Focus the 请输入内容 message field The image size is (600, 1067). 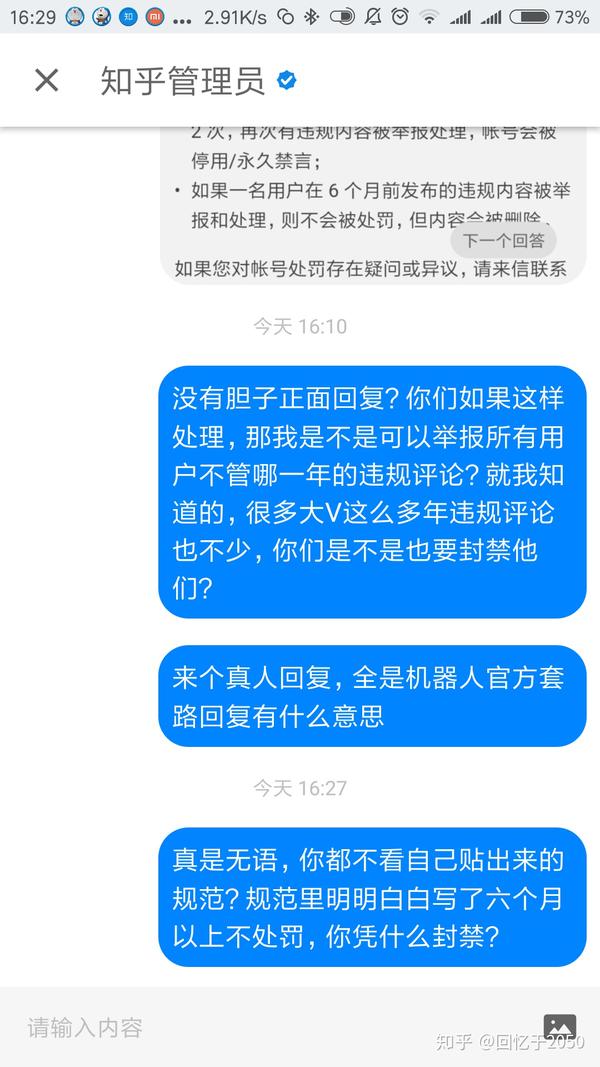(270, 1027)
